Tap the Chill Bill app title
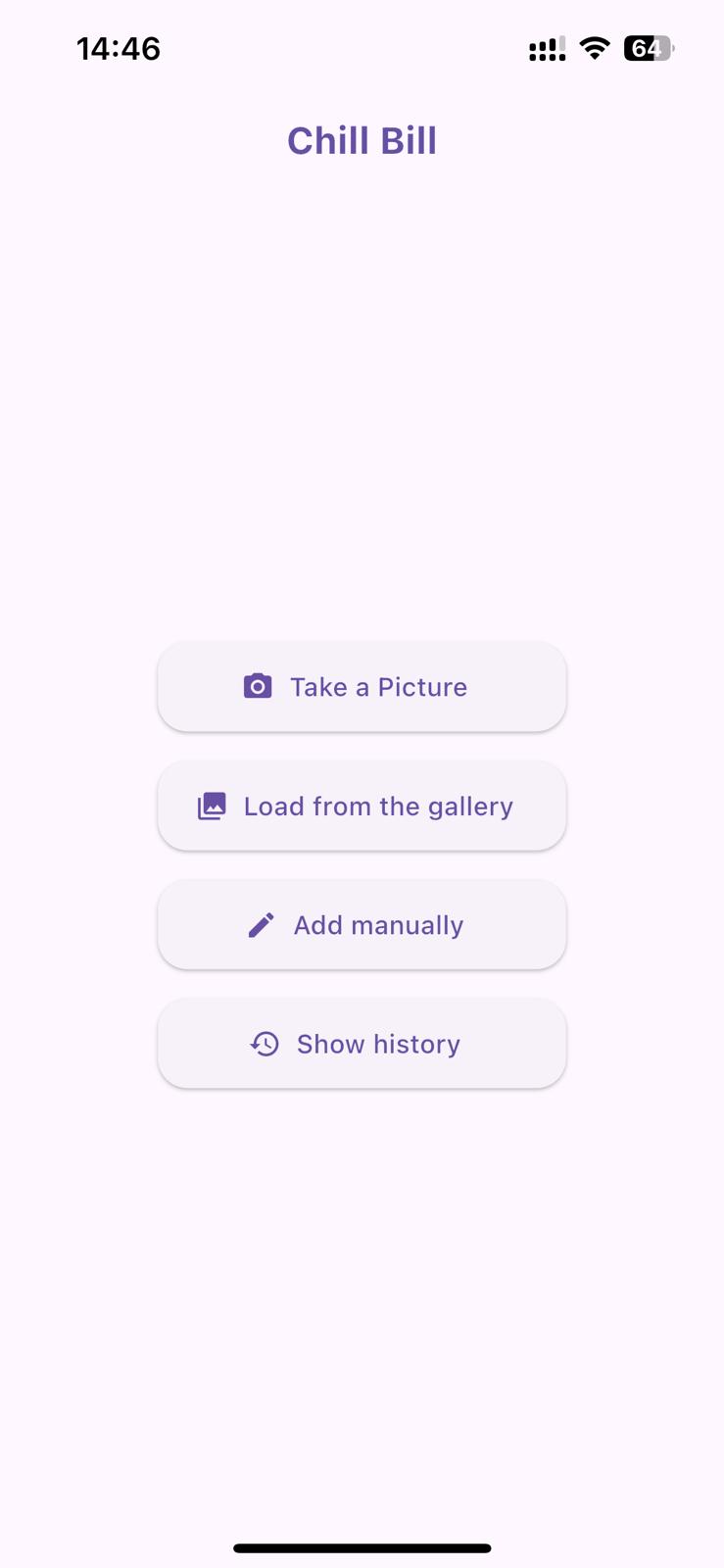 [x=362, y=139]
